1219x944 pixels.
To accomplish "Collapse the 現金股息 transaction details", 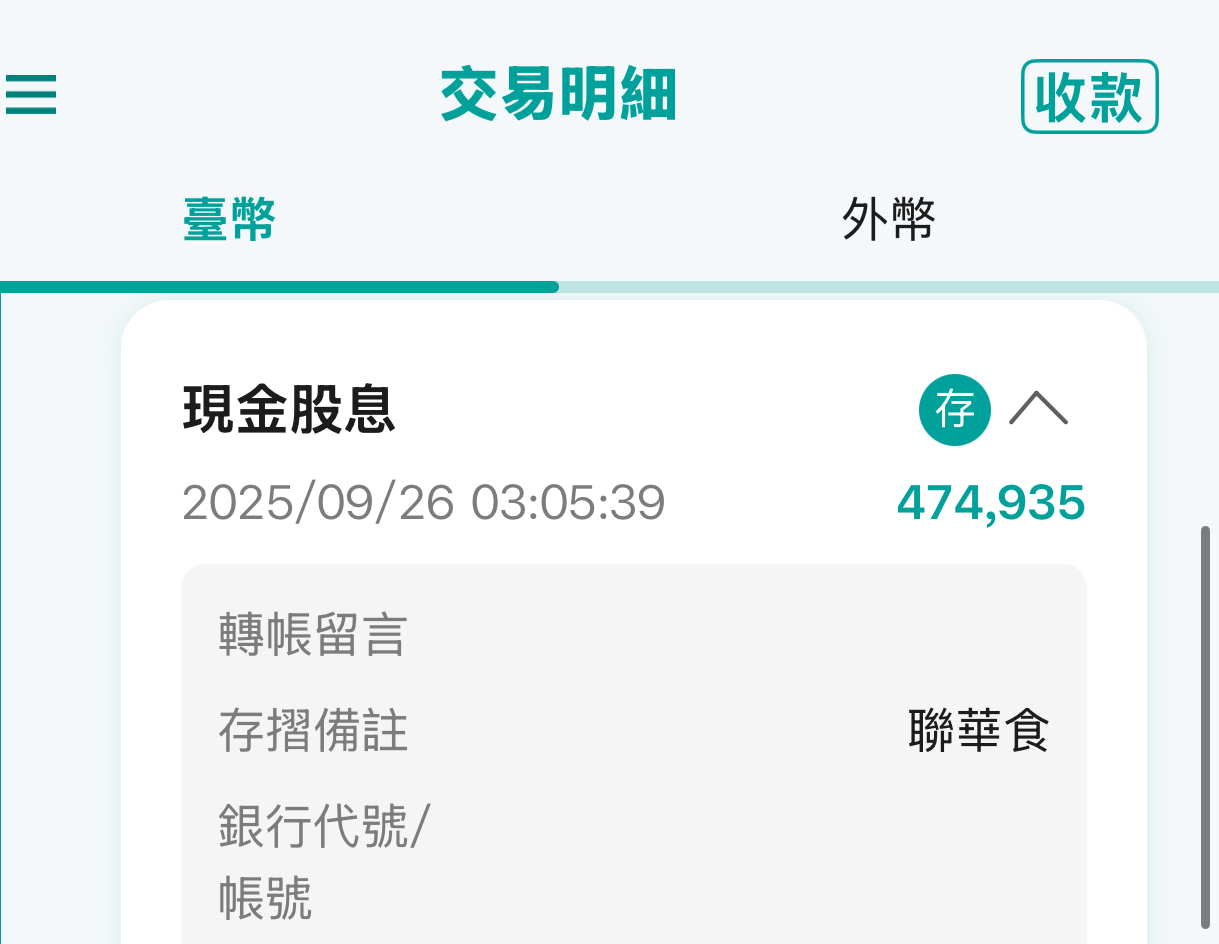I will [x=1039, y=409].
